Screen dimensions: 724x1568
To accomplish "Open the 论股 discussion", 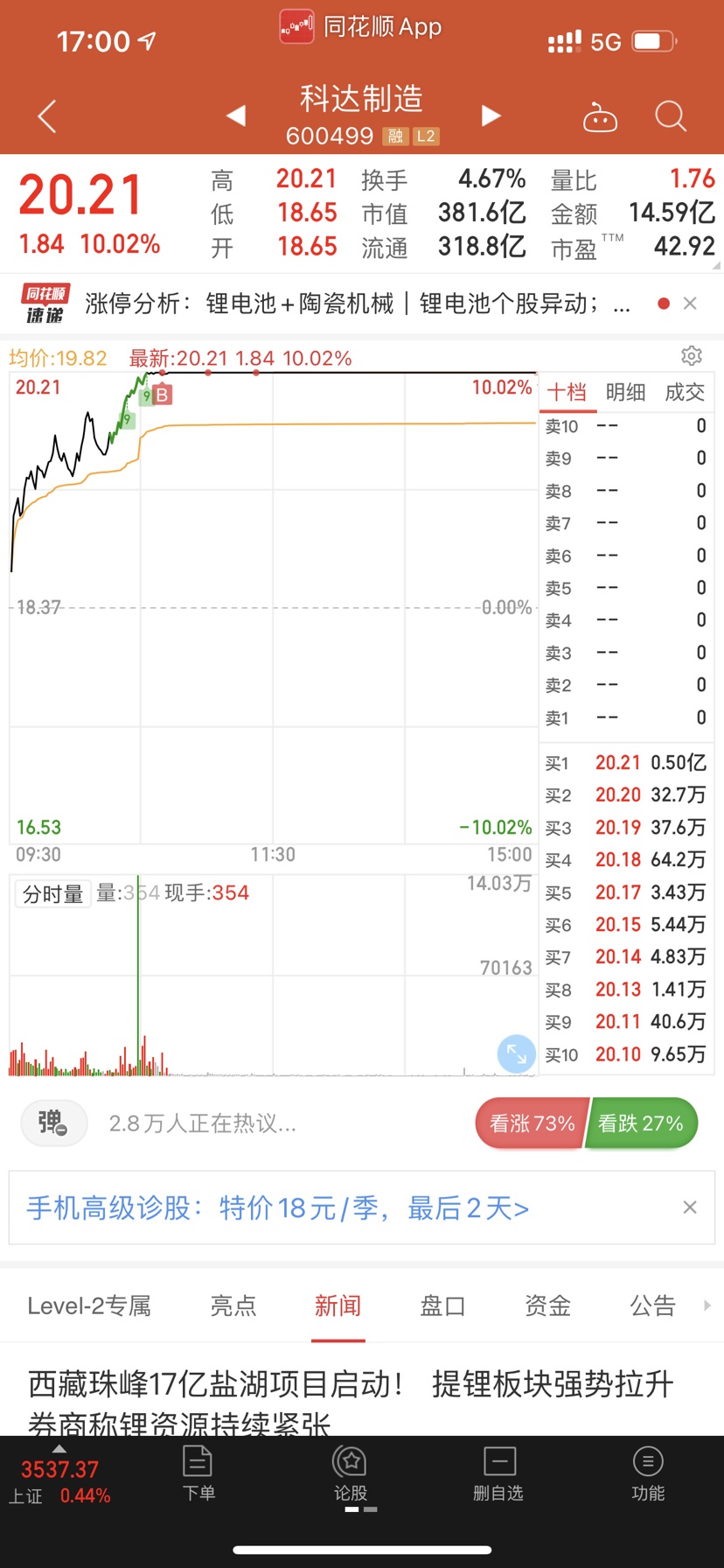I will [351, 1473].
